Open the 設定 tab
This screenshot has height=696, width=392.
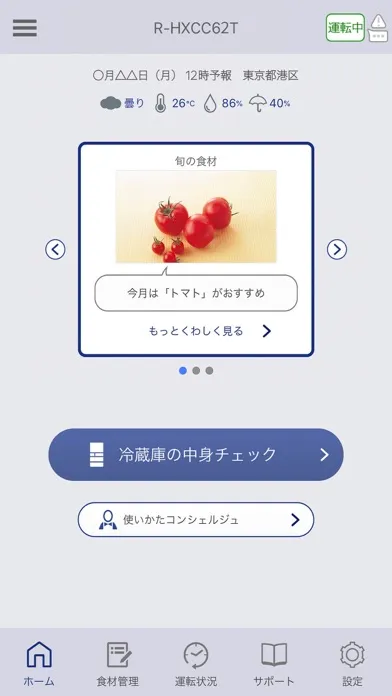[x=352, y=664]
